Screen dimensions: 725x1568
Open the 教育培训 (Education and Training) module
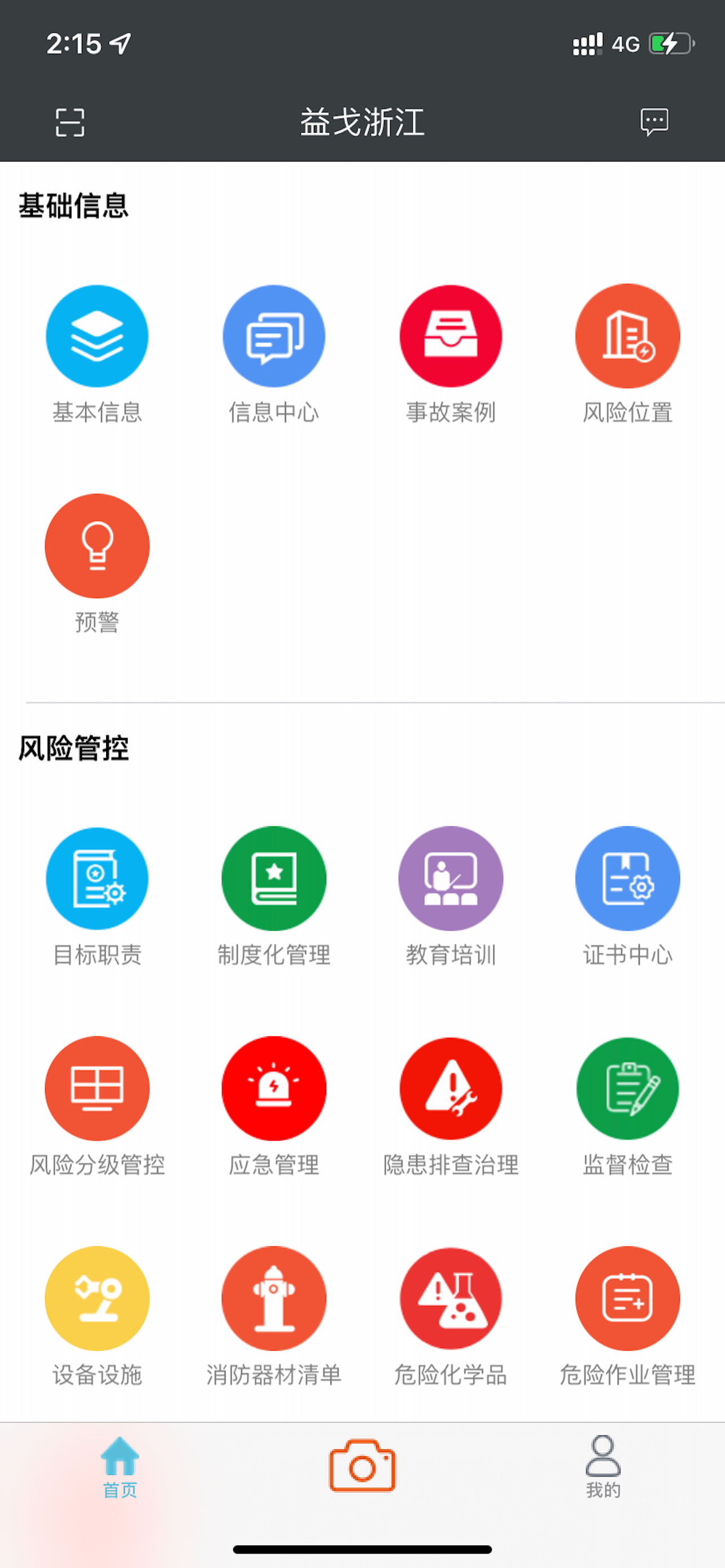[451, 878]
